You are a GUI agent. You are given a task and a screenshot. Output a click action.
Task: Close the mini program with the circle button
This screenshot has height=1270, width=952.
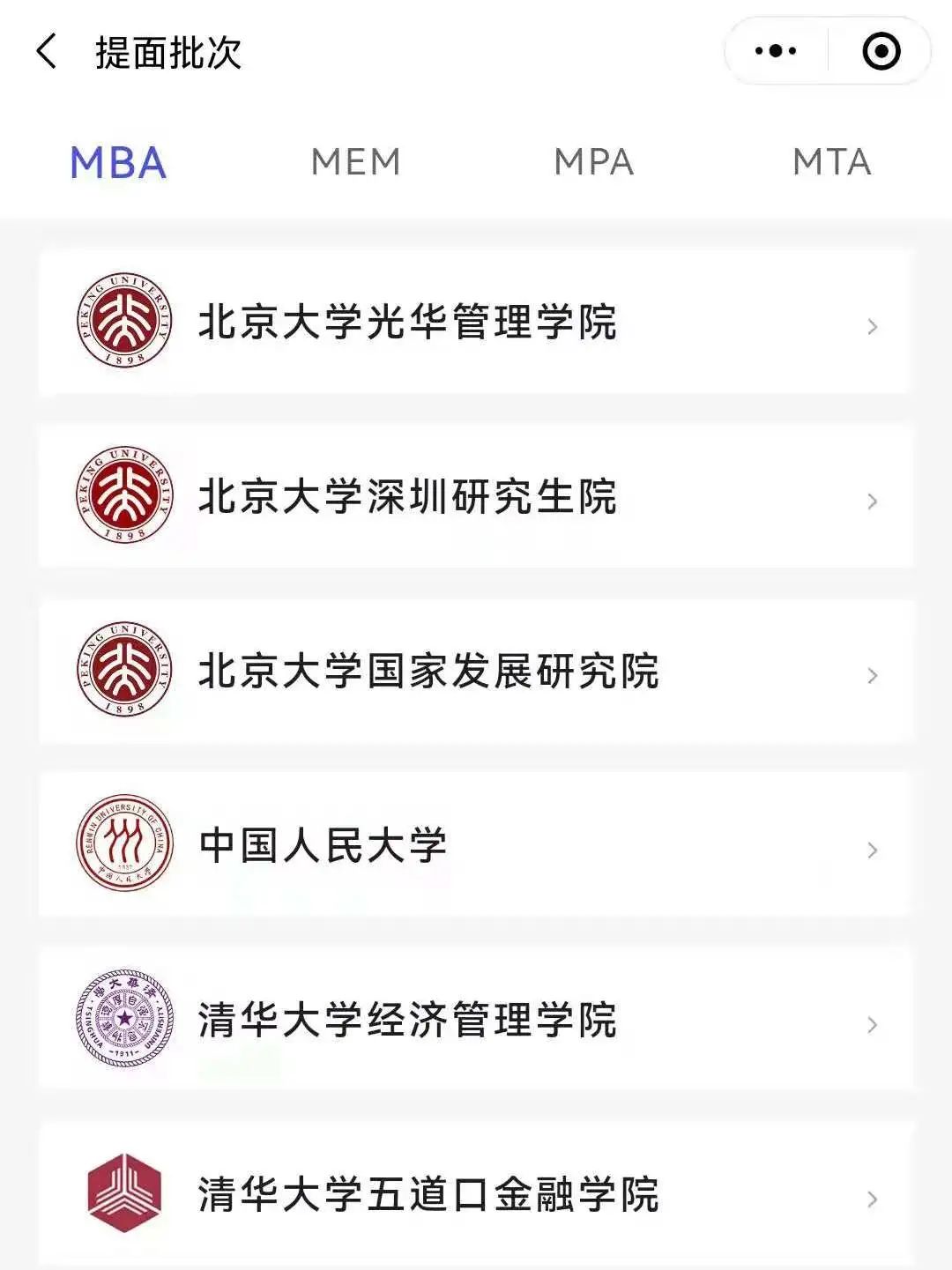(x=881, y=51)
